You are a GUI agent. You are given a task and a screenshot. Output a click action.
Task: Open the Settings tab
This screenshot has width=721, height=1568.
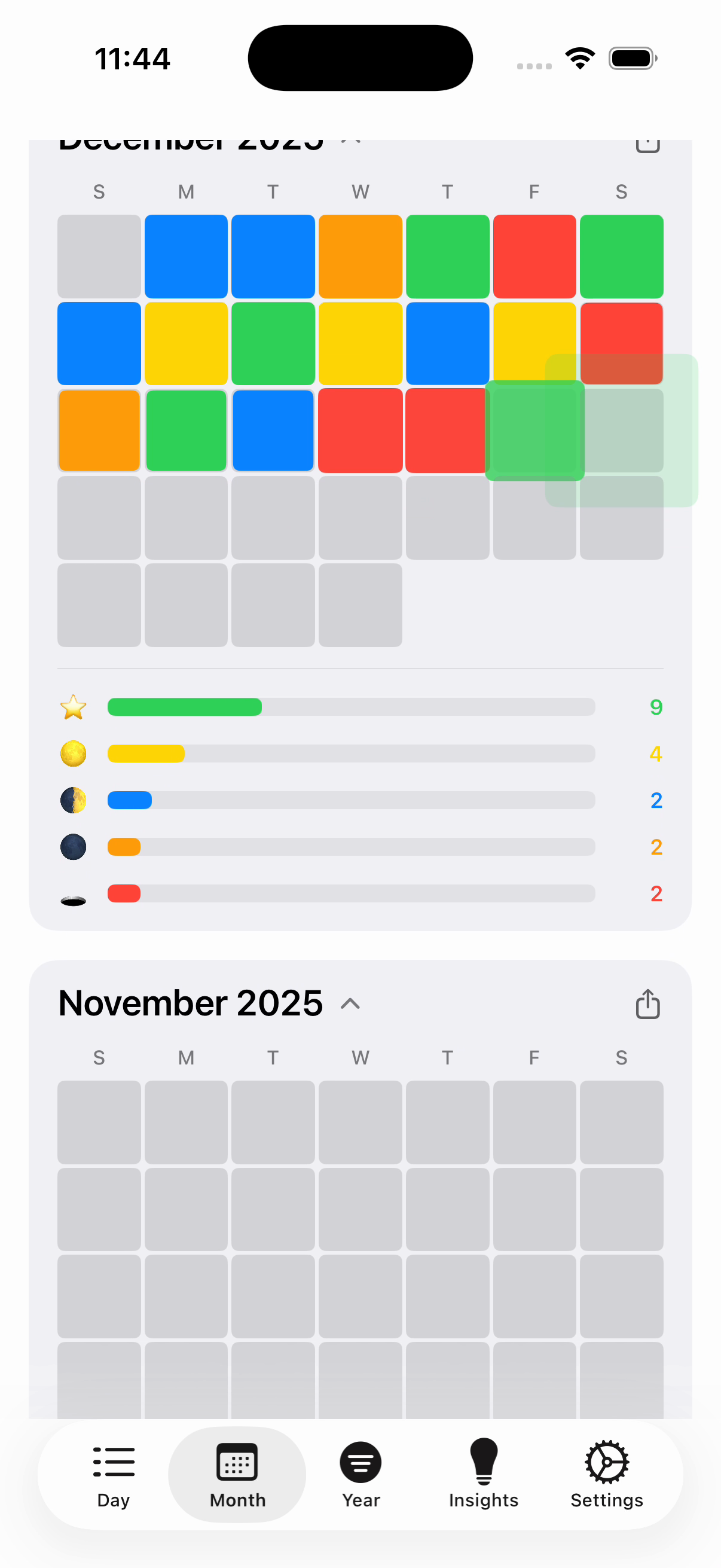607,1474
